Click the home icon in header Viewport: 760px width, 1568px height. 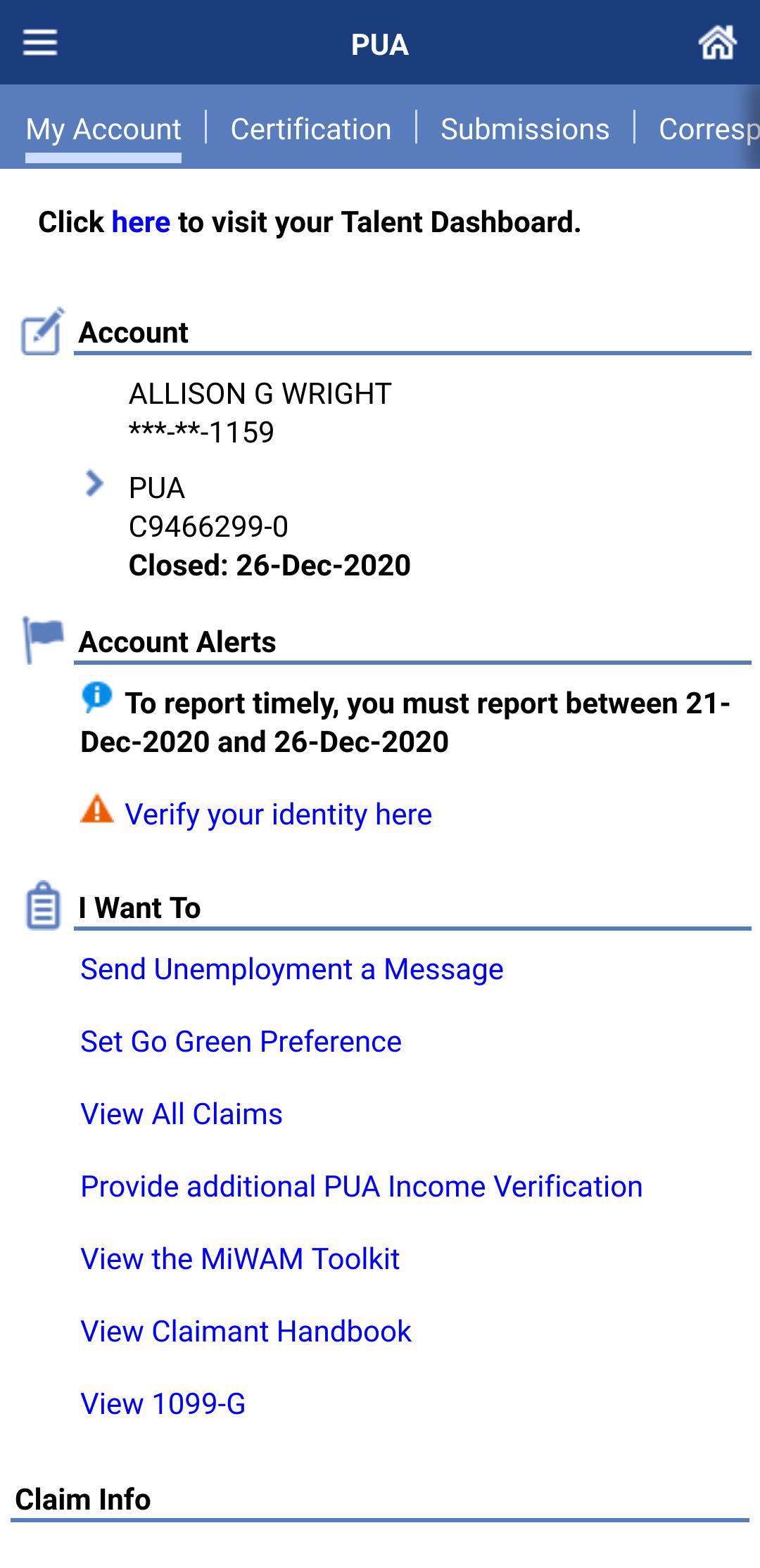coord(718,43)
